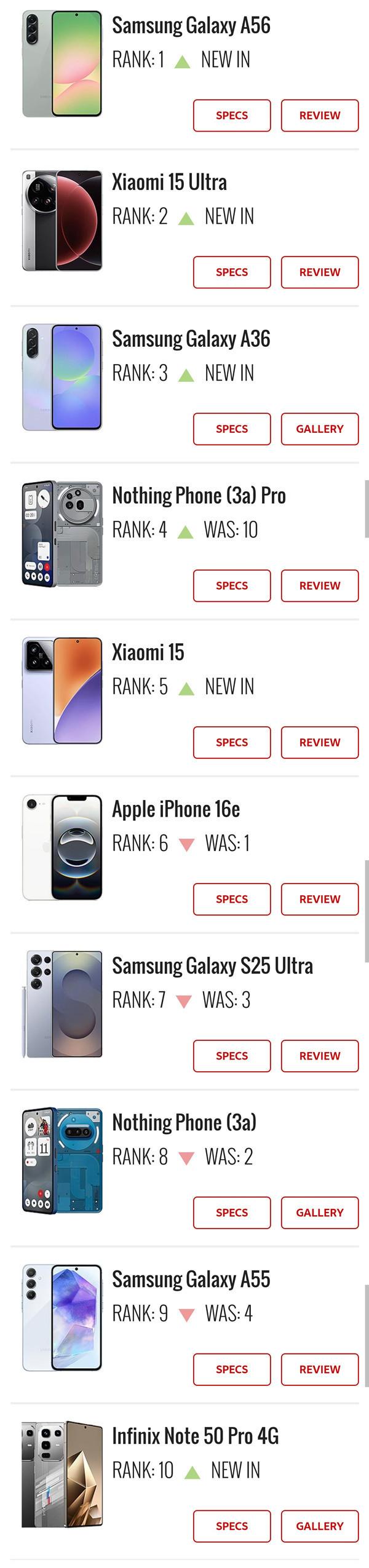
Task: Read the Samsung Galaxy A56 review
Action: [x=319, y=116]
